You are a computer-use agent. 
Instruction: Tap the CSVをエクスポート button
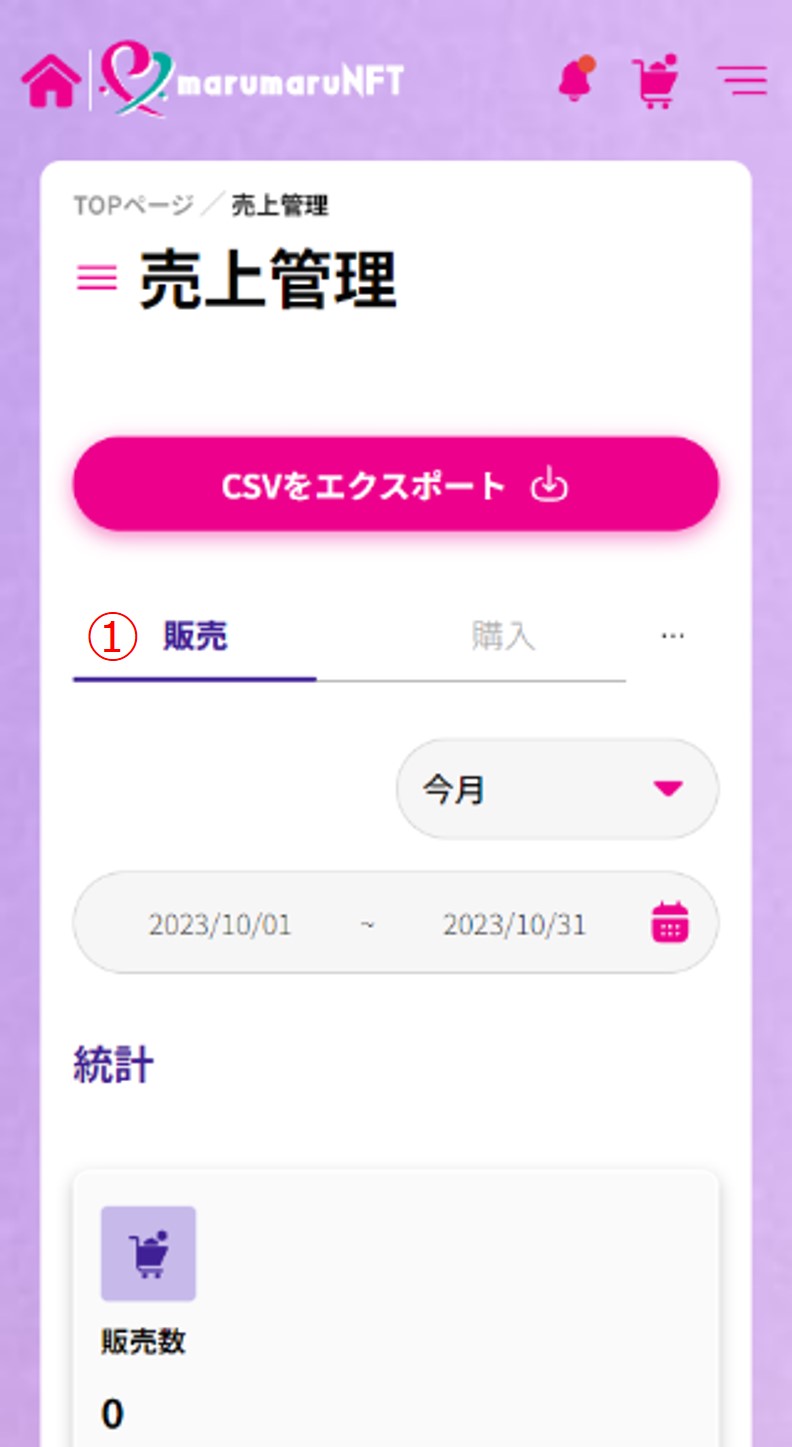click(x=395, y=485)
